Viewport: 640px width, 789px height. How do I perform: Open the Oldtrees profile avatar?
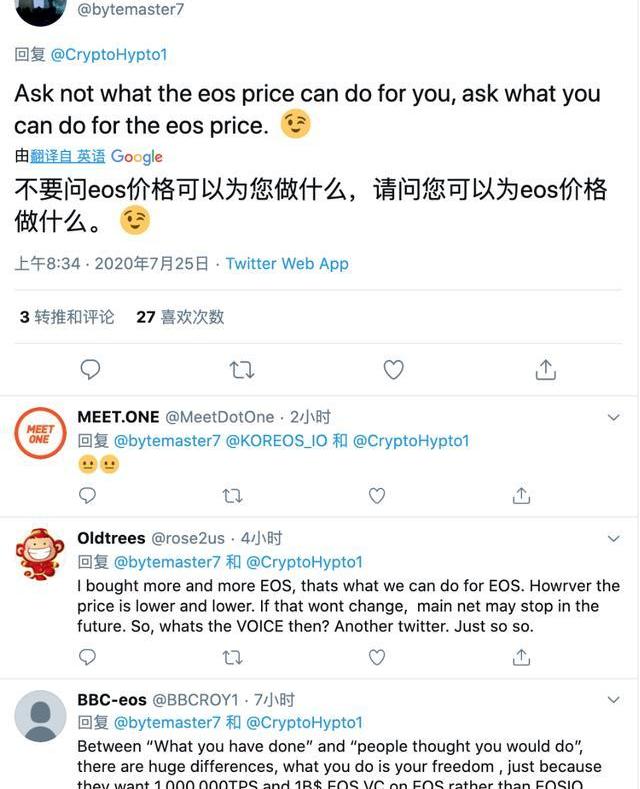tap(40, 555)
